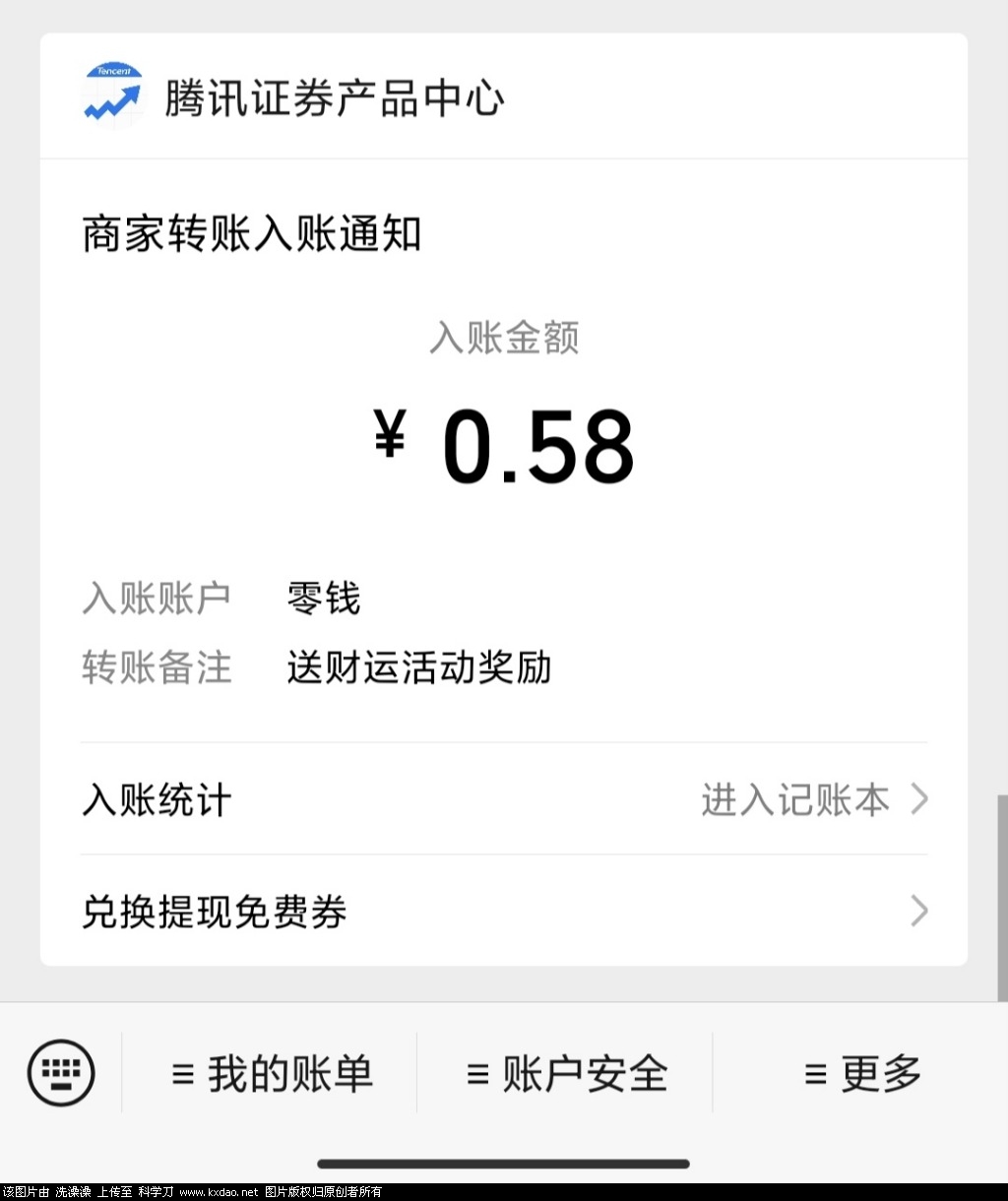
Task: Switch to keyboard input mode
Action: tap(61, 1072)
